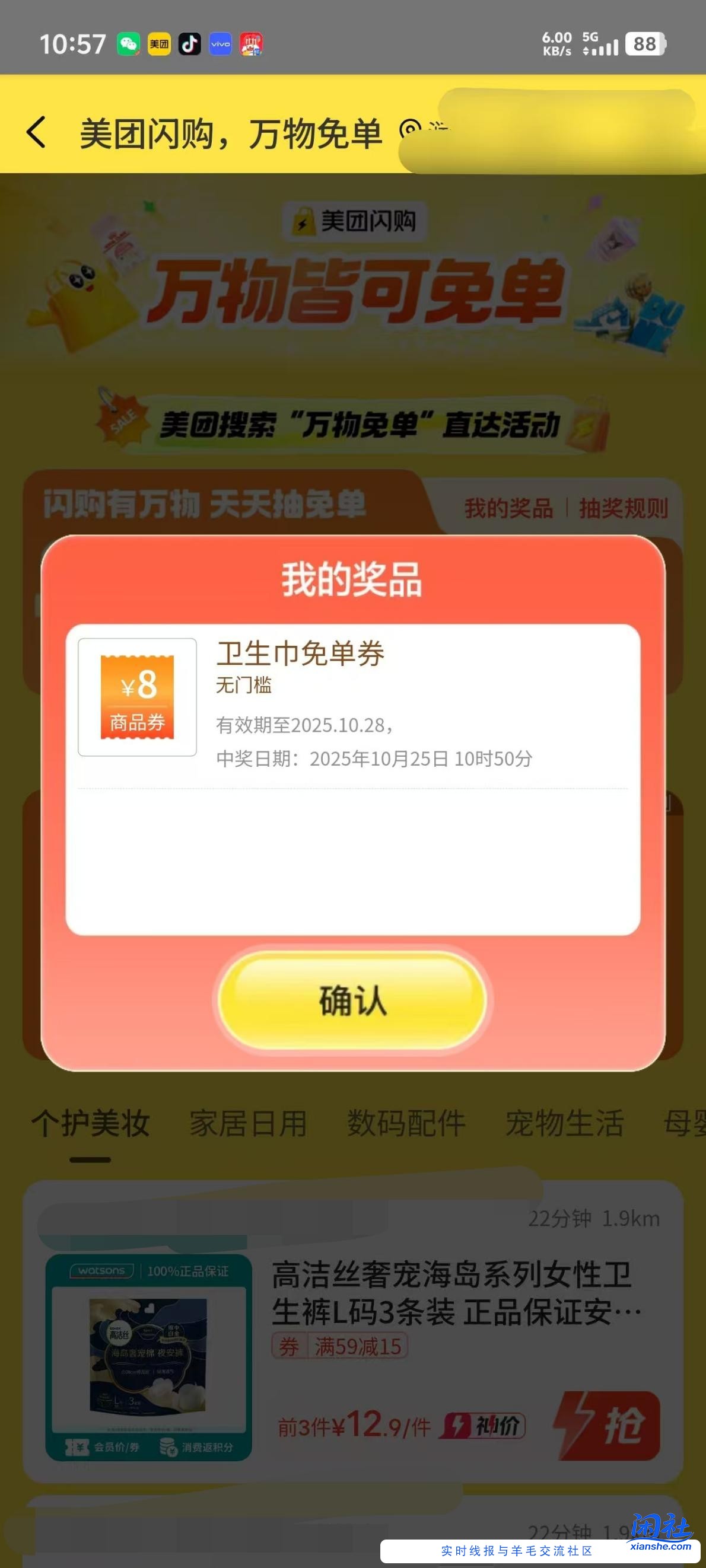Screen dimensions: 706x1568
Task: Open the vivo icon in status bar
Action: 222,43
